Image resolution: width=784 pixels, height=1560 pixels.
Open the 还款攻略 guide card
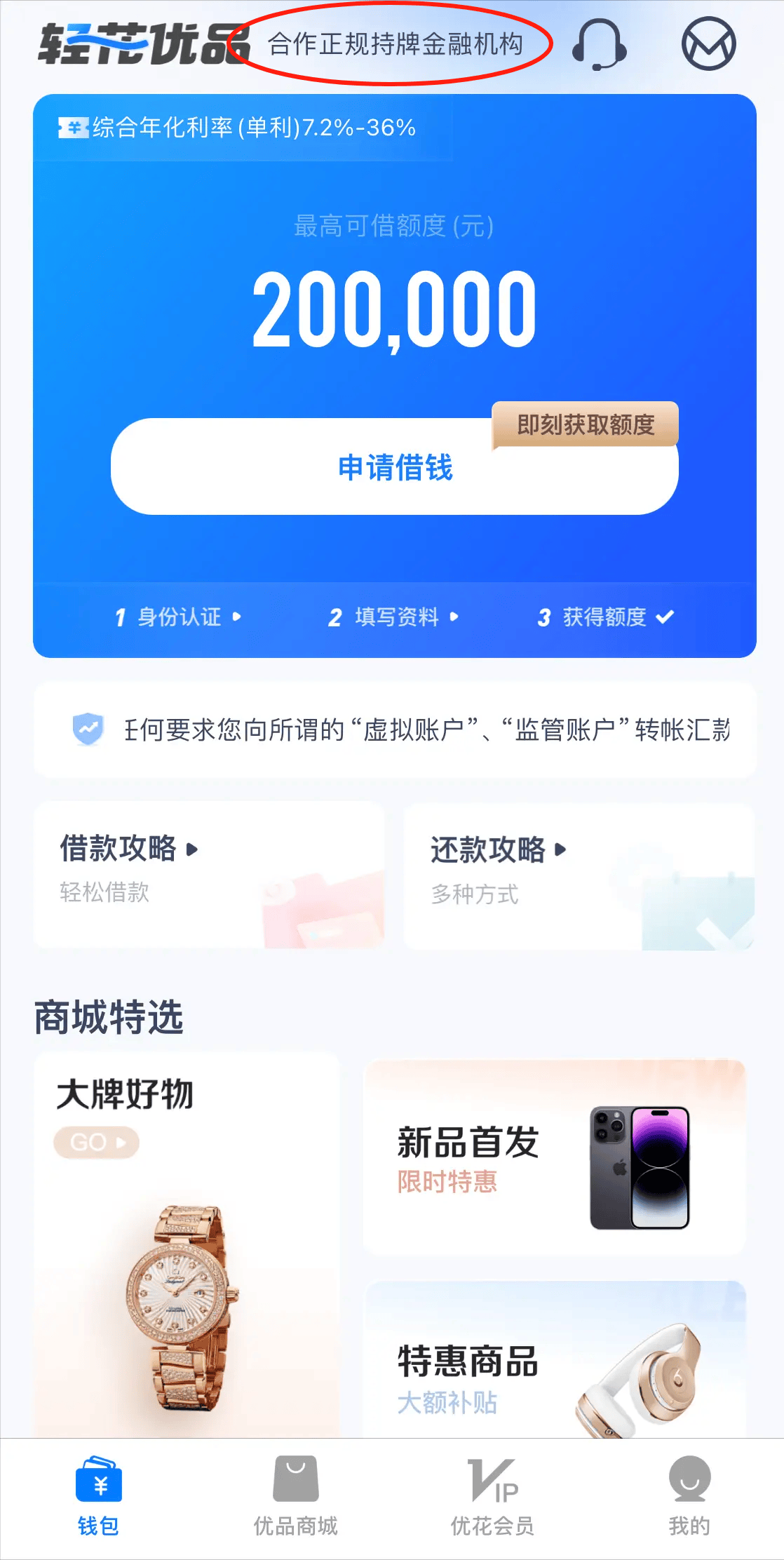click(x=579, y=875)
